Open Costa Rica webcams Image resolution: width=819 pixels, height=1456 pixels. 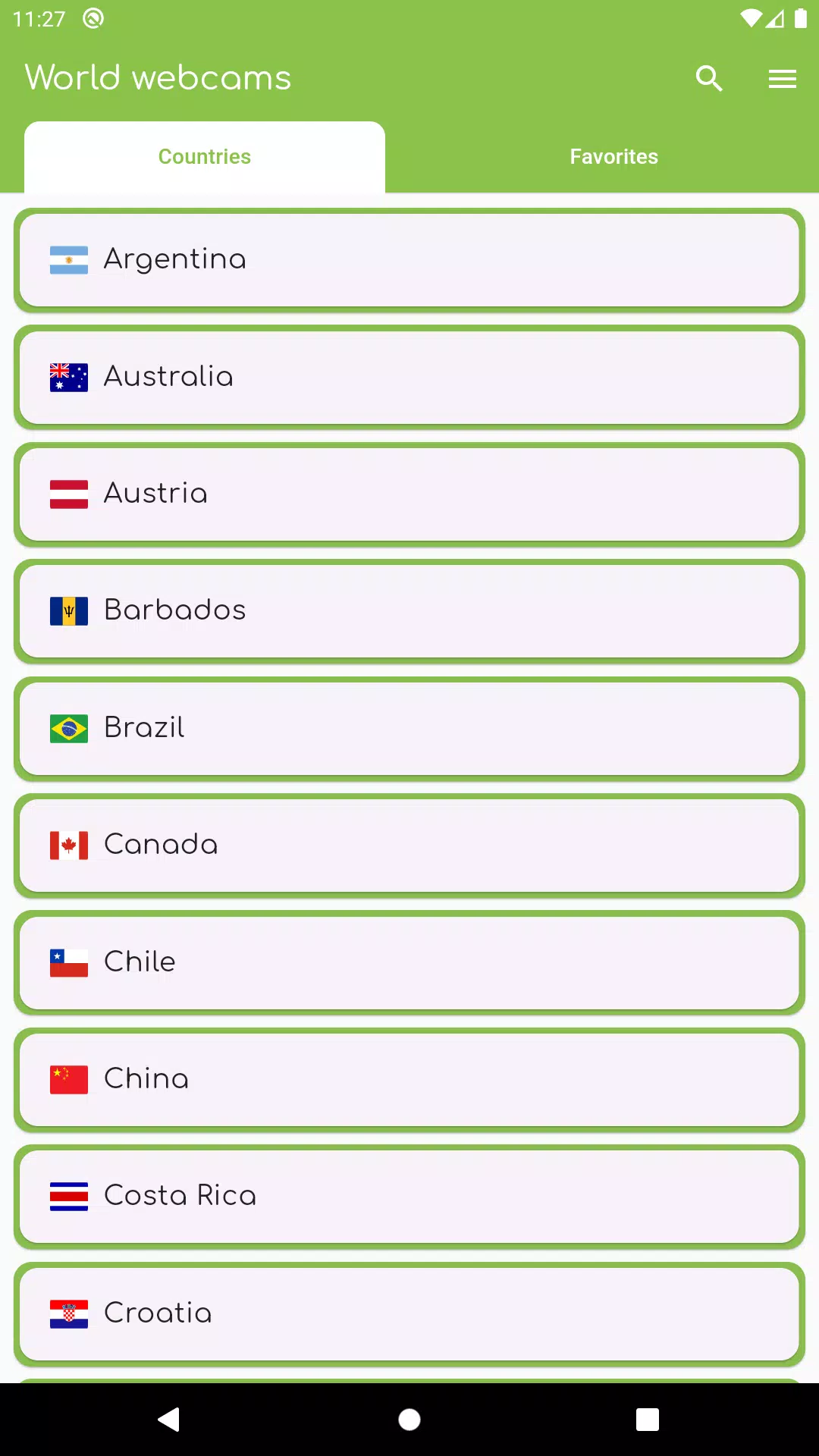click(x=409, y=1197)
